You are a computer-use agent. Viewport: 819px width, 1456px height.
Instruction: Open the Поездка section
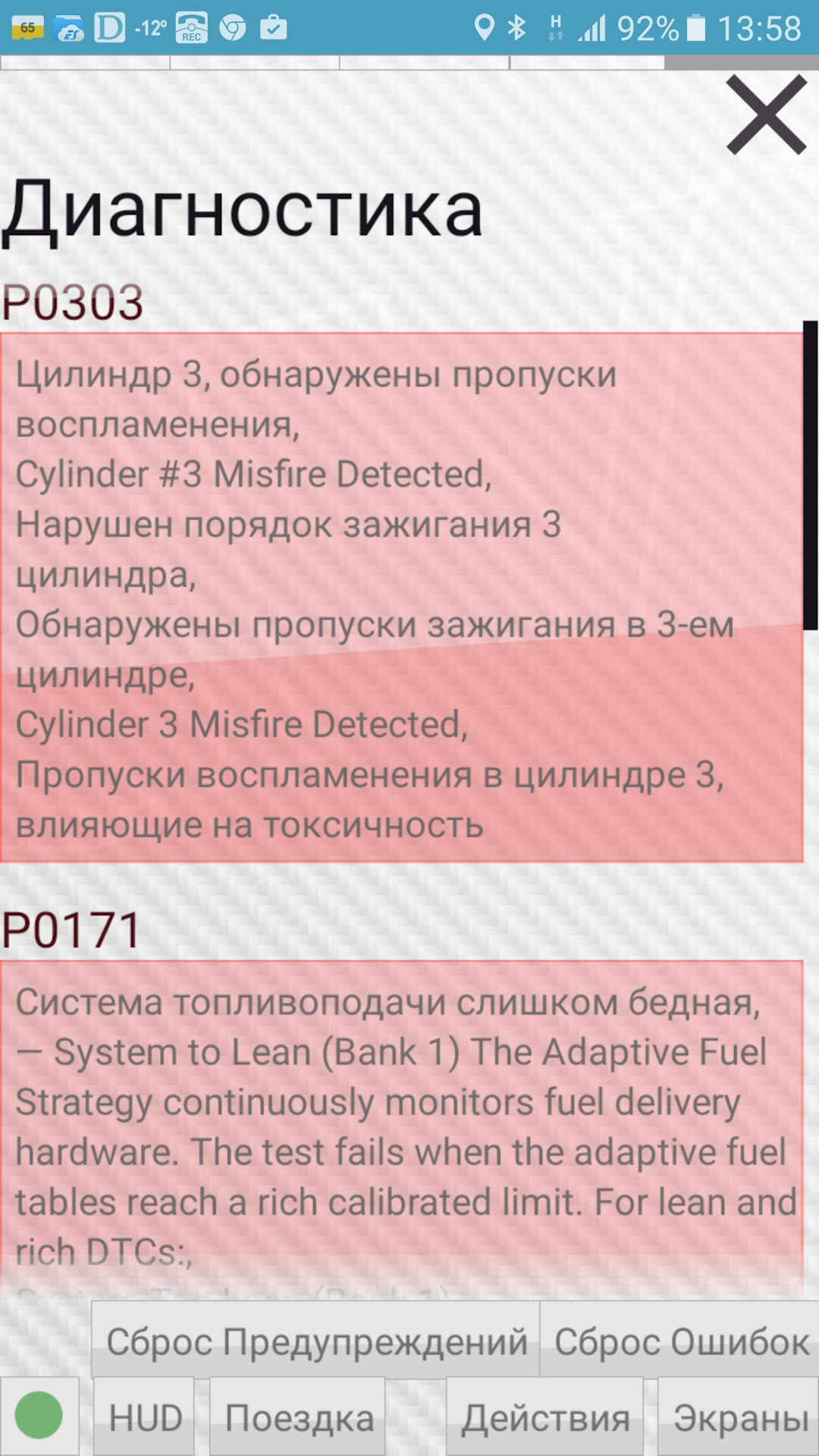(x=298, y=1417)
